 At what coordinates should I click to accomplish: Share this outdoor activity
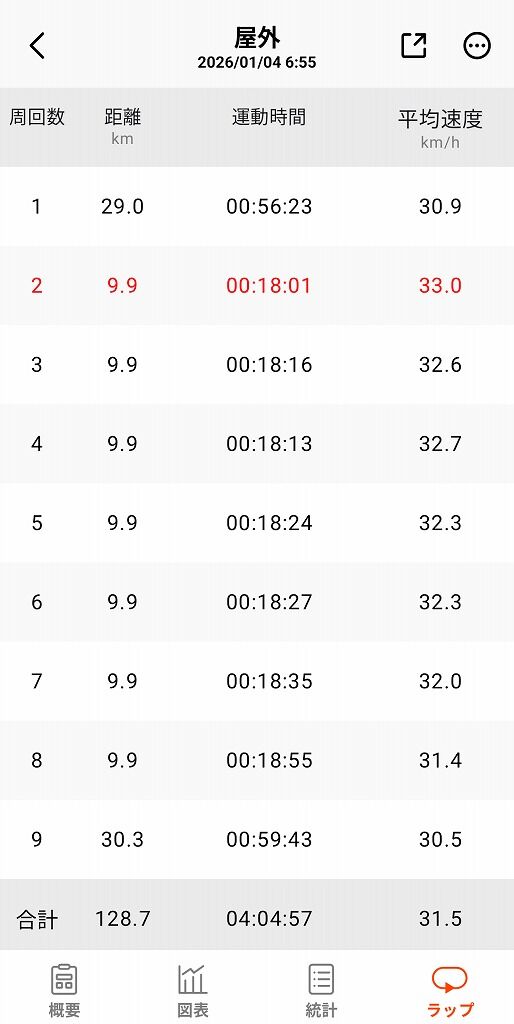[413, 45]
